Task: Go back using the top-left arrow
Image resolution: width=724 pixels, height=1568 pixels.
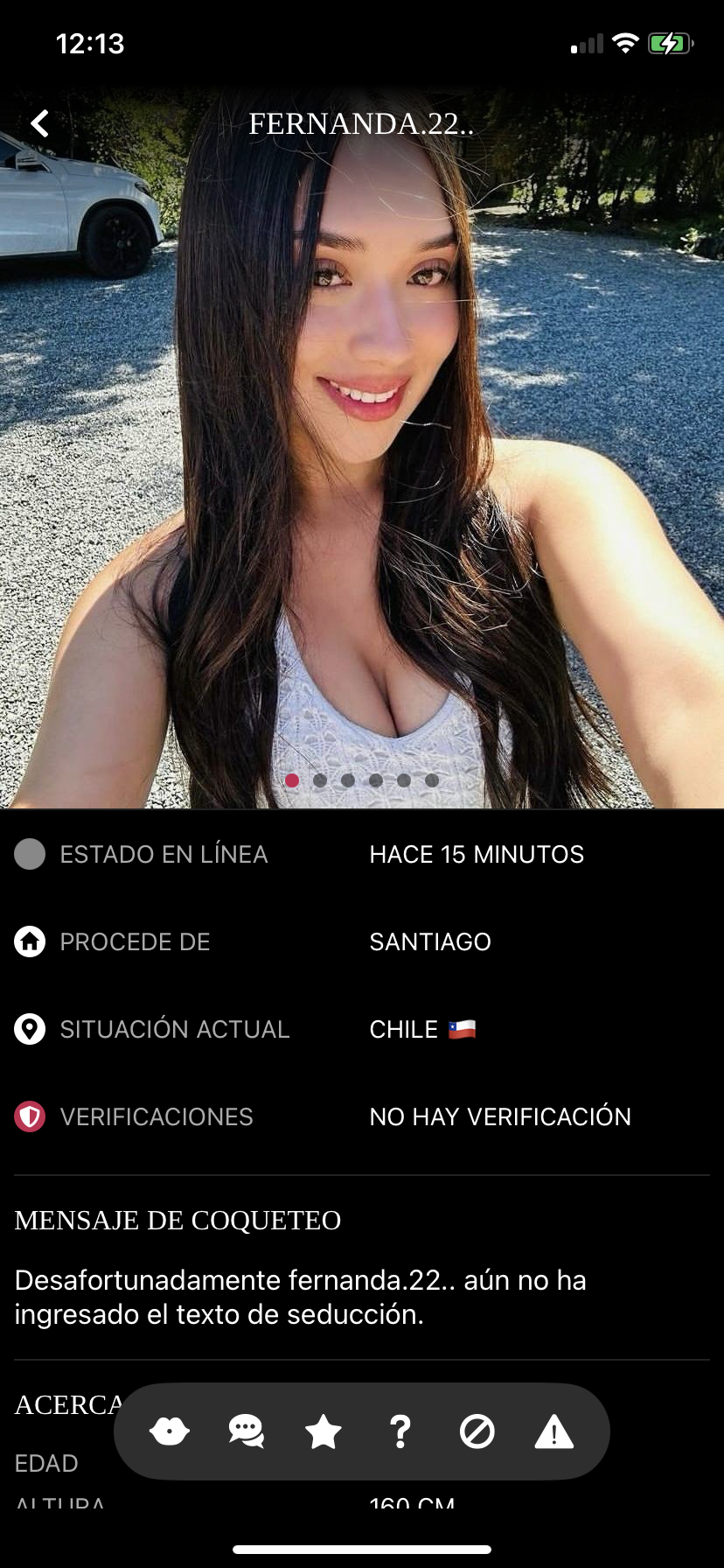Action: pos(39,123)
